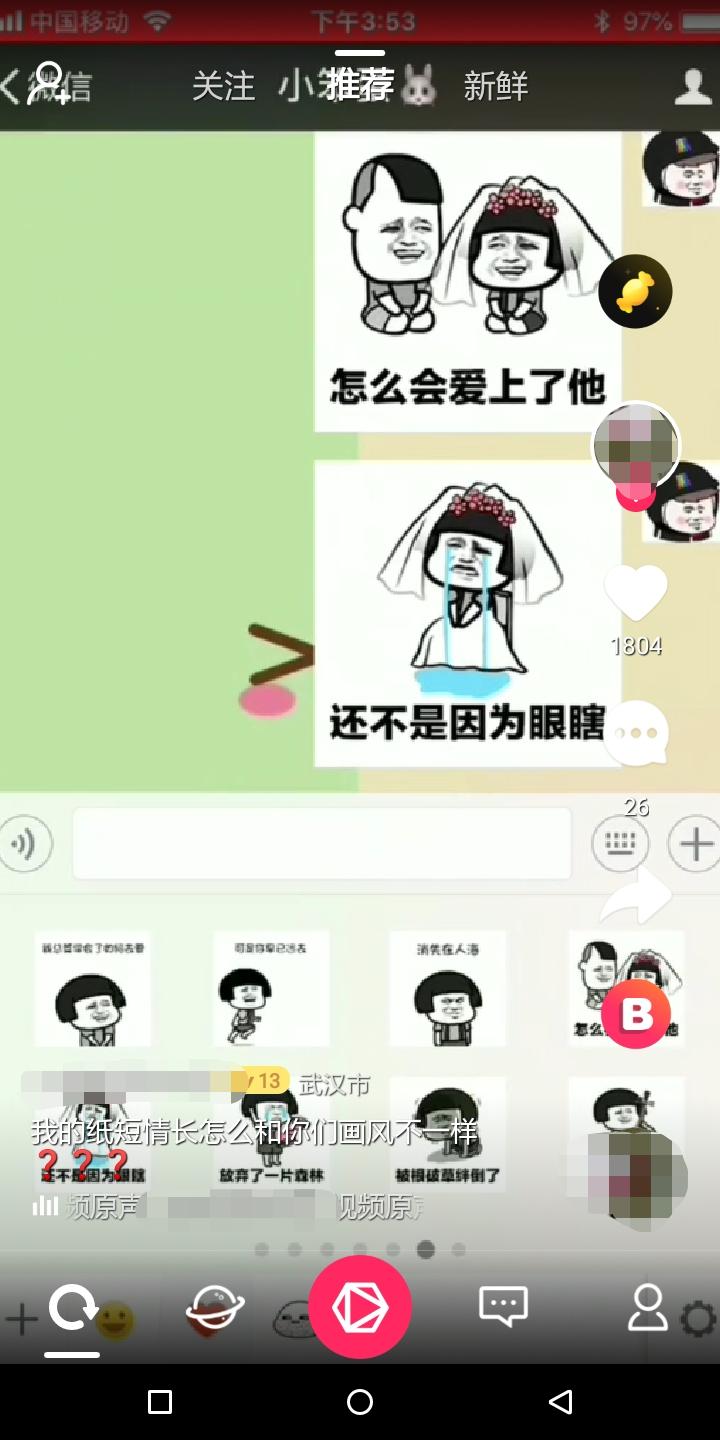This screenshot has height=1440, width=720.
Task: Open the comments with 26 replies
Action: (636, 735)
